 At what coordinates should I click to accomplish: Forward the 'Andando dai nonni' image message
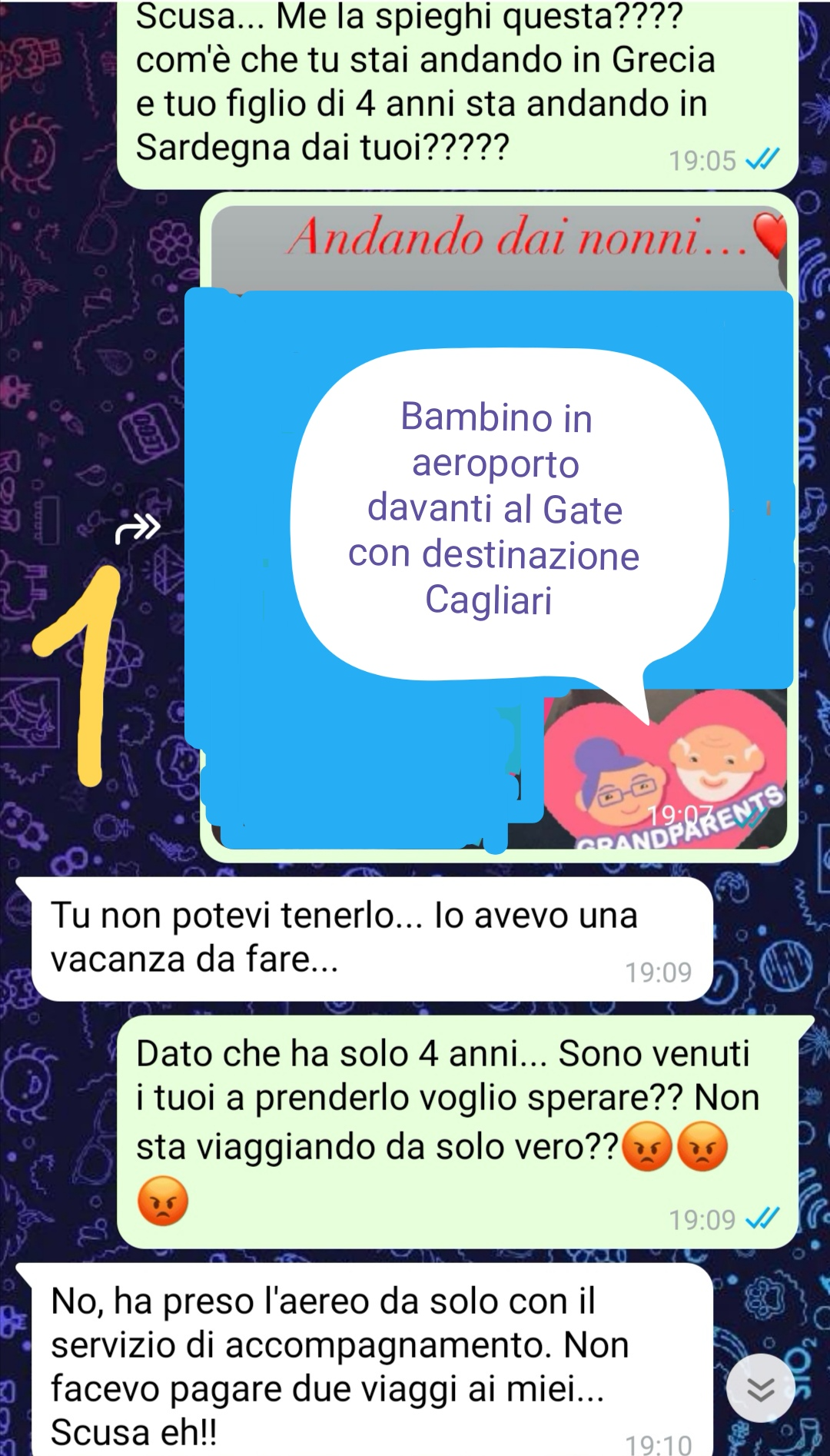[x=138, y=529]
